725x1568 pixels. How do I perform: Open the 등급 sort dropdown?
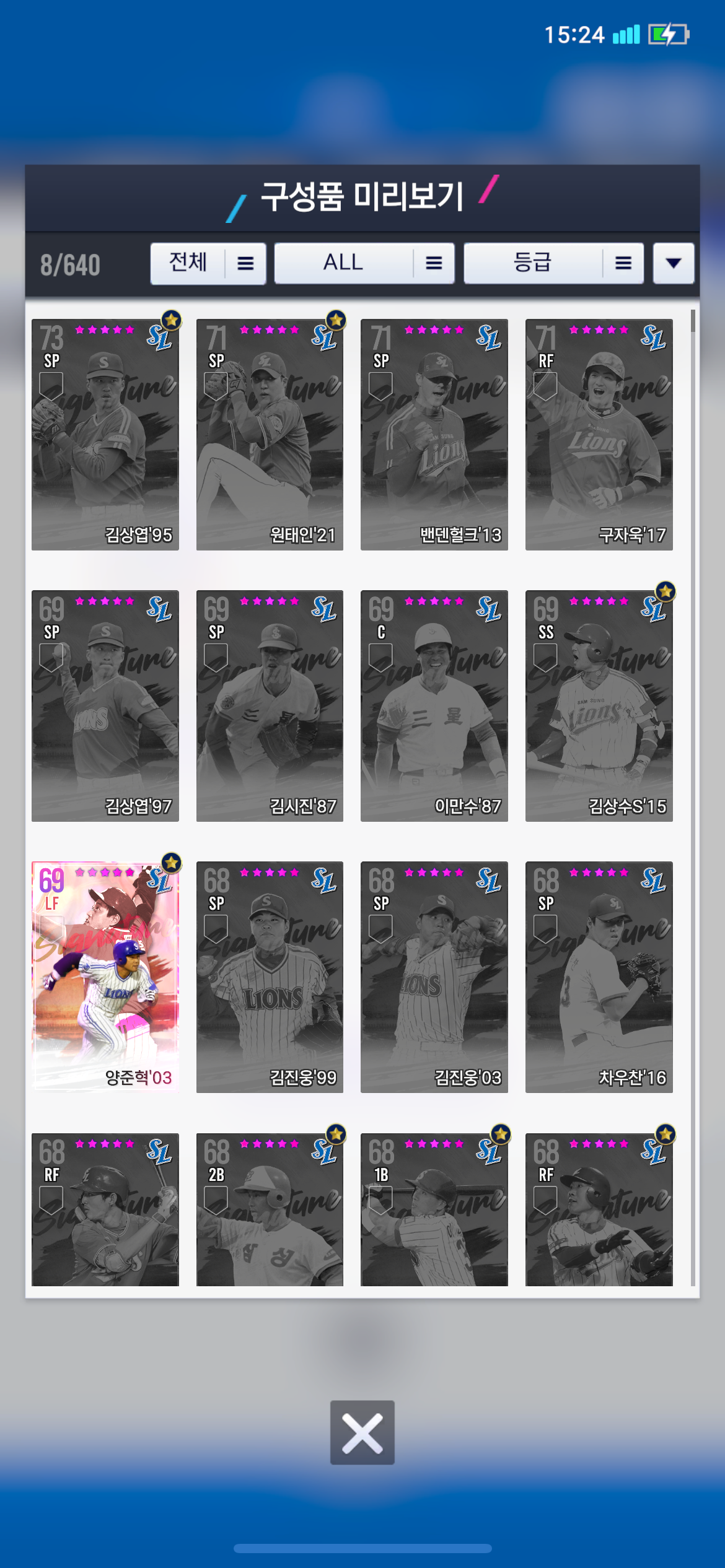pos(553,264)
